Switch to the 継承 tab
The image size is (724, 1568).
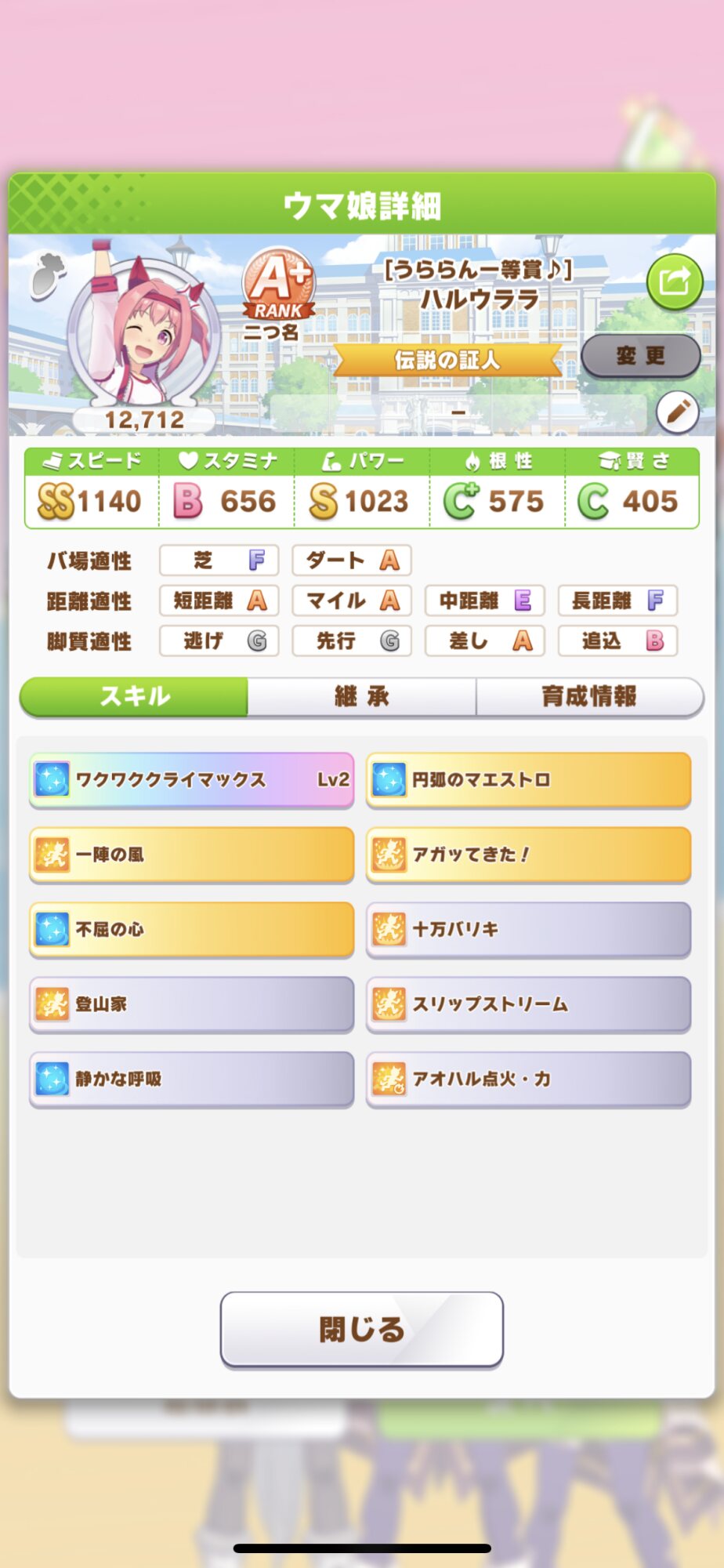coord(361,696)
